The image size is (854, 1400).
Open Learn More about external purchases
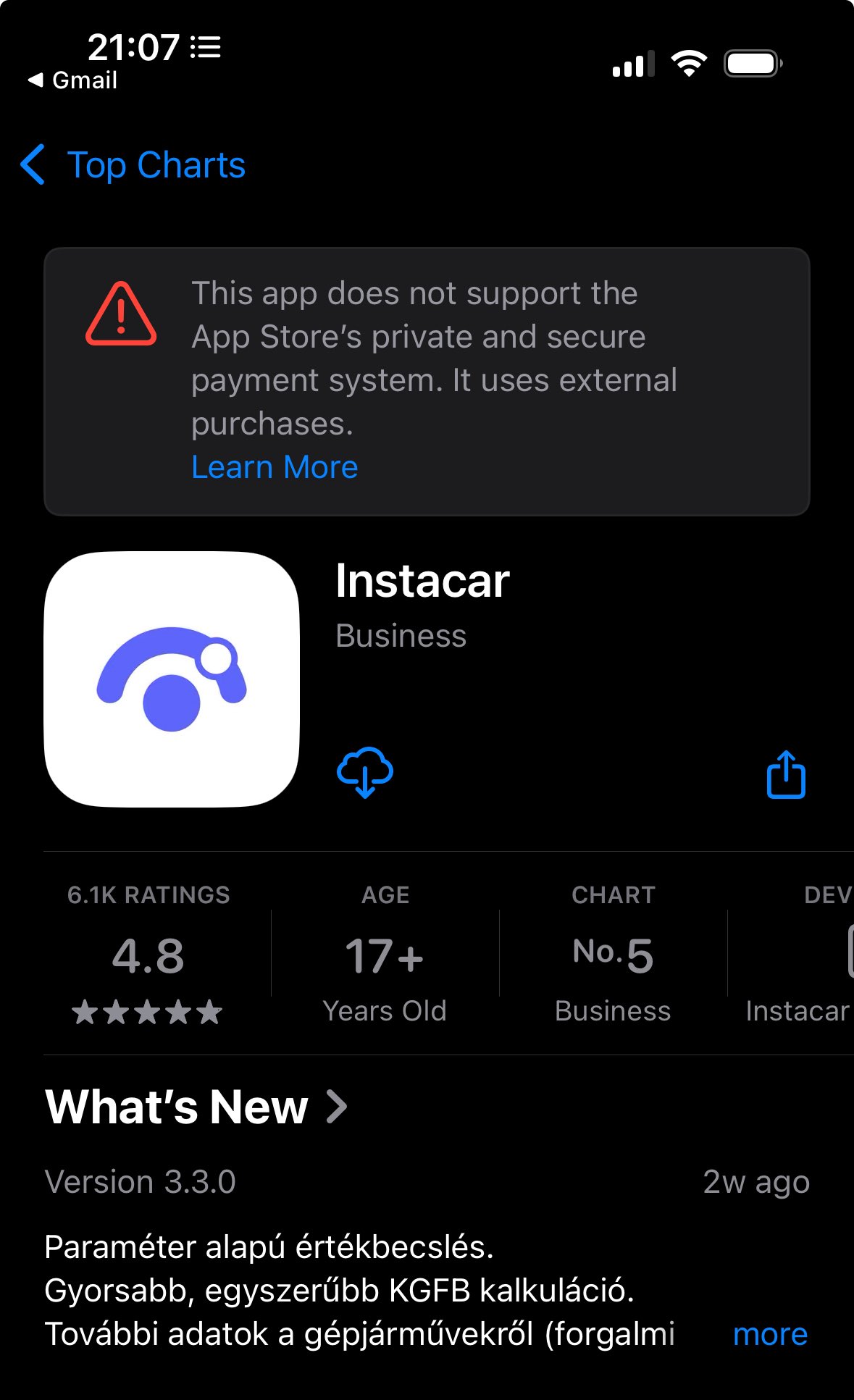pos(275,467)
